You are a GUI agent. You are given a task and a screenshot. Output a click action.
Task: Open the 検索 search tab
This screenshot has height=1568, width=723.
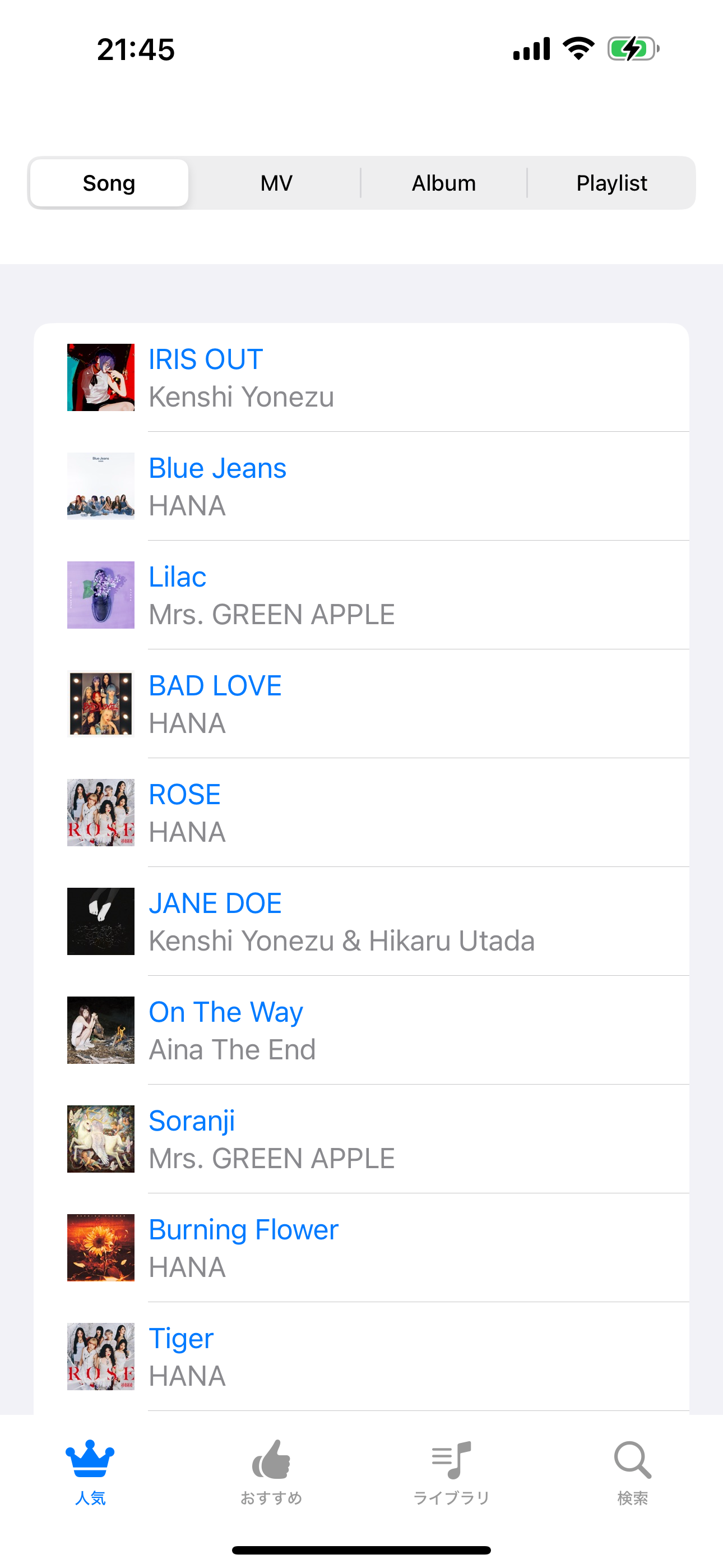632,1473
